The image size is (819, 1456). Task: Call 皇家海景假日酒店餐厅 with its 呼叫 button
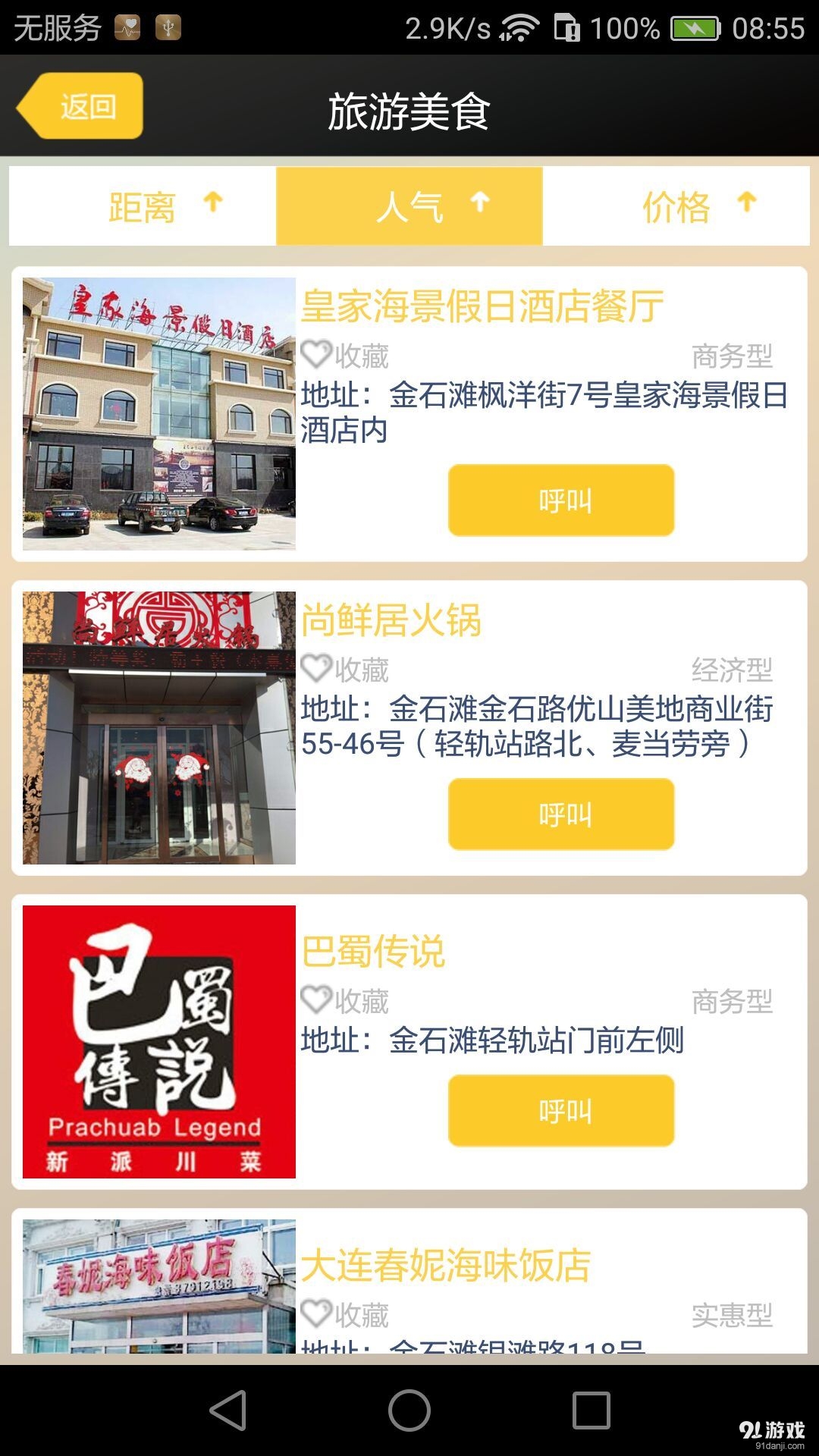pyautogui.click(x=561, y=500)
